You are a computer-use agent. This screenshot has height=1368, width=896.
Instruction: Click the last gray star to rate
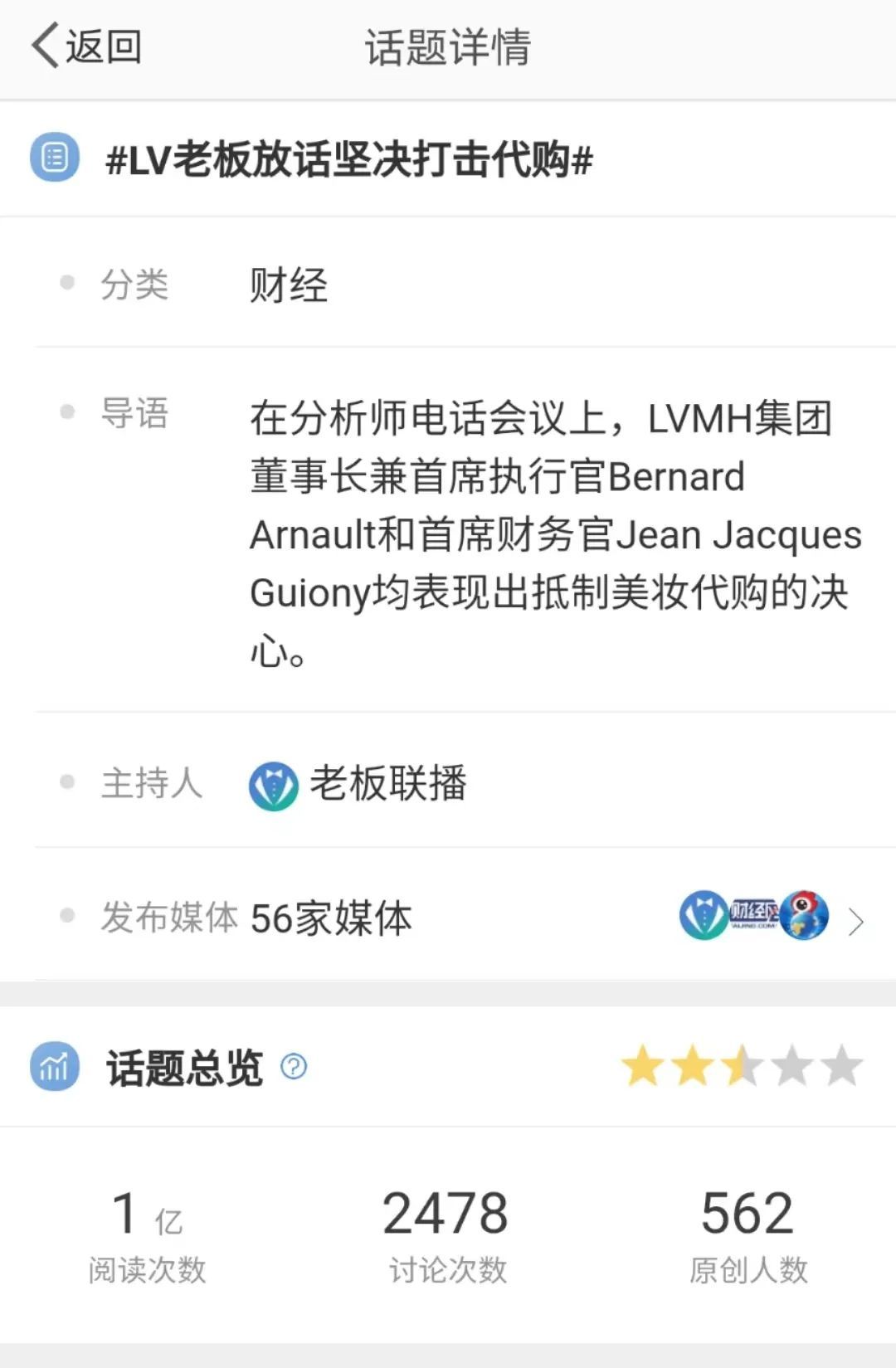(x=841, y=1067)
